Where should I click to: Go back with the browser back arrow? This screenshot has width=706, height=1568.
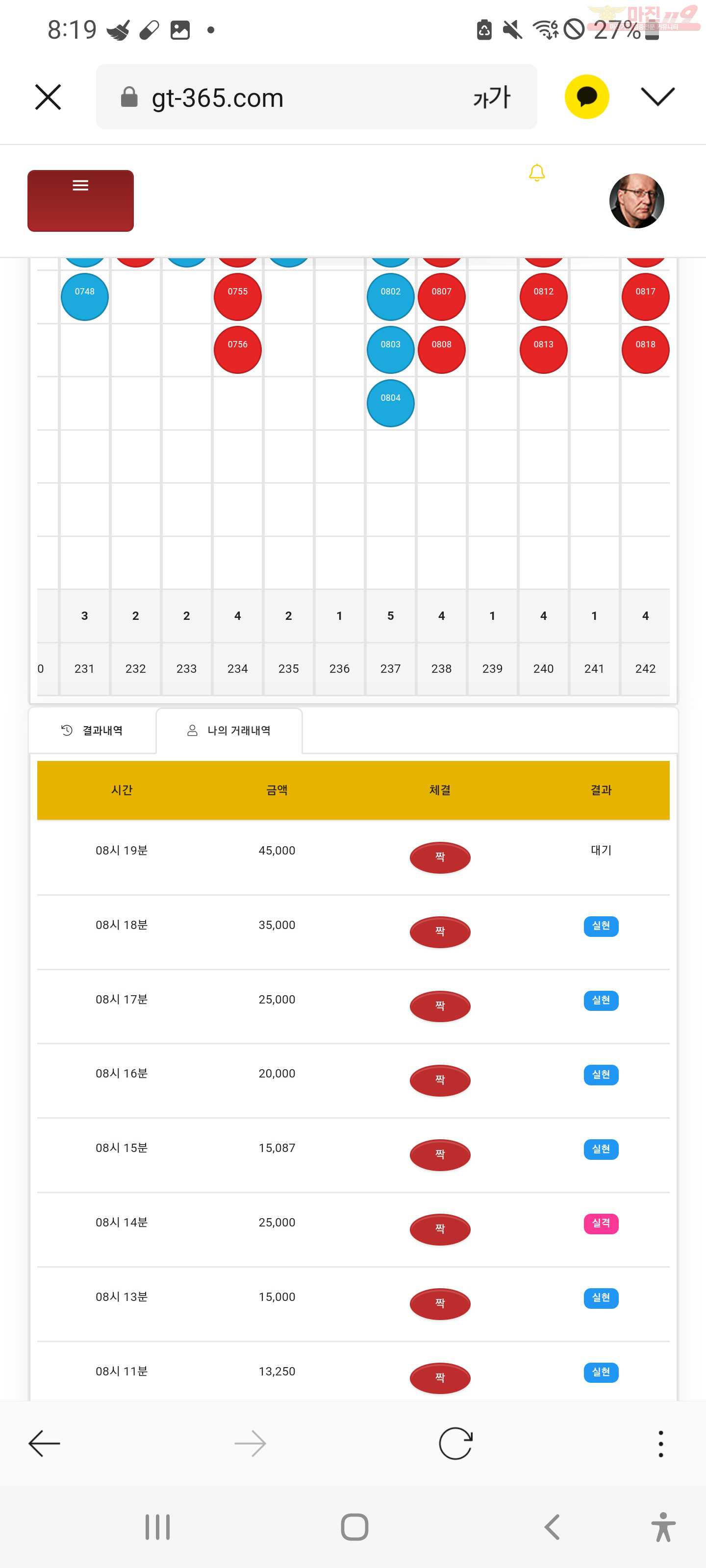[45, 1443]
